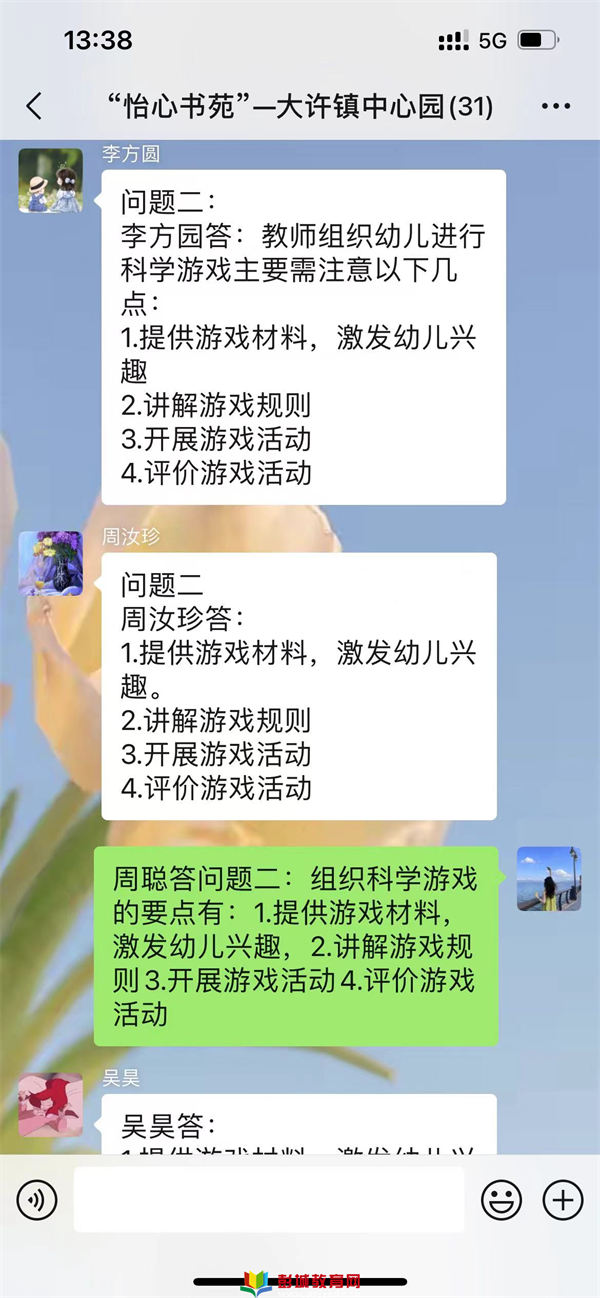
Task: Open the plus attachments menu
Action: point(562,1199)
